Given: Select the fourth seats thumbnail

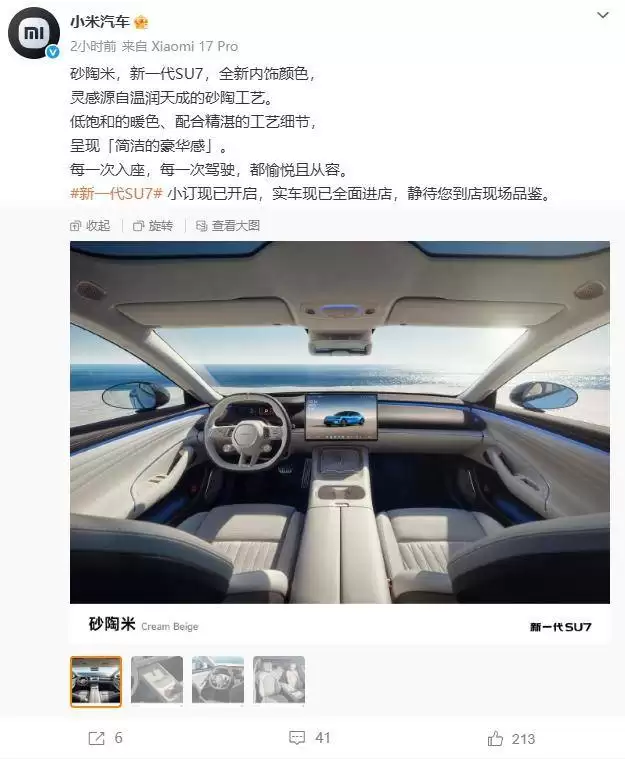Looking at the screenshot, I should pyautogui.click(x=279, y=681).
